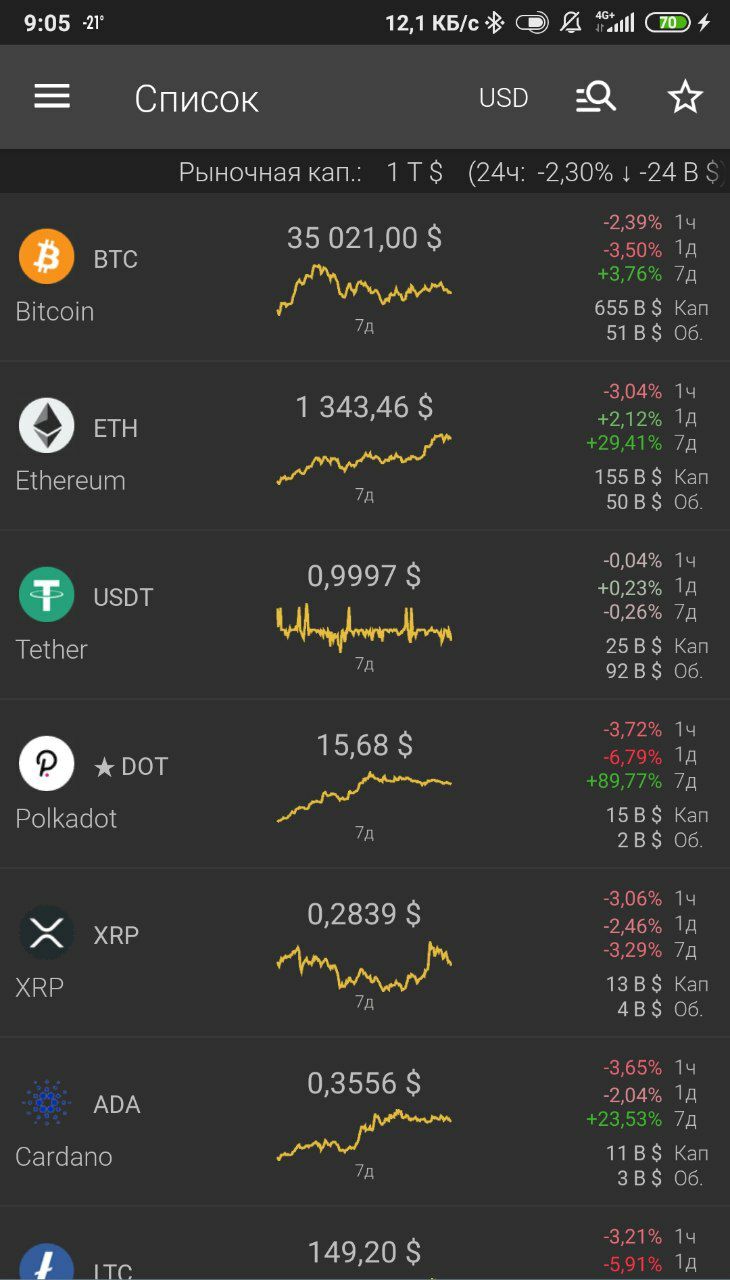Viewport: 730px width, 1280px height.
Task: Tap the LTC row at bottom
Action: [365, 1244]
